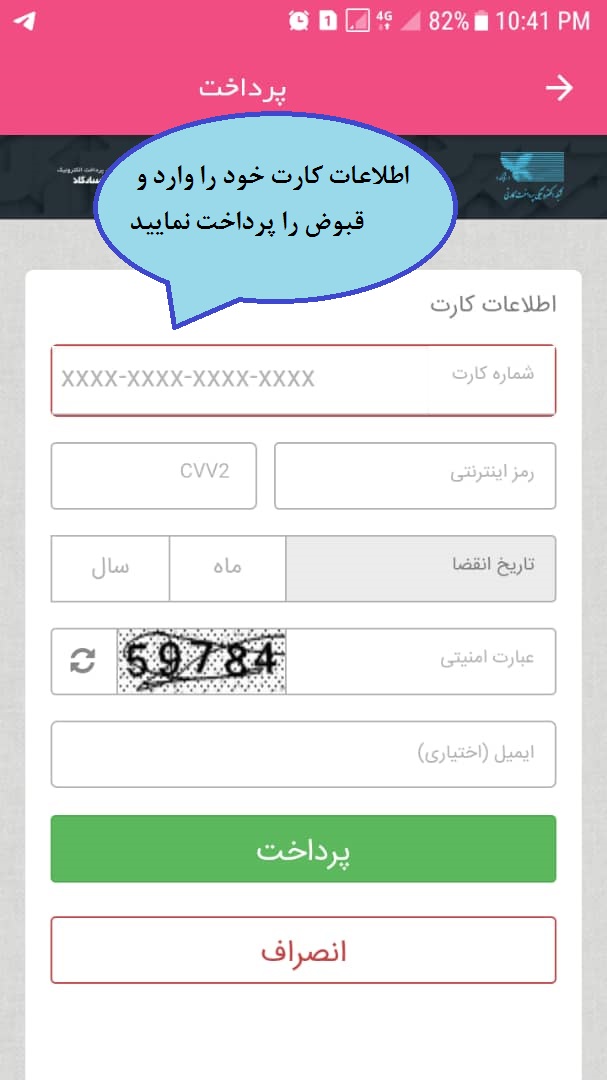Submit payment with the green پرداخت button

(303, 849)
